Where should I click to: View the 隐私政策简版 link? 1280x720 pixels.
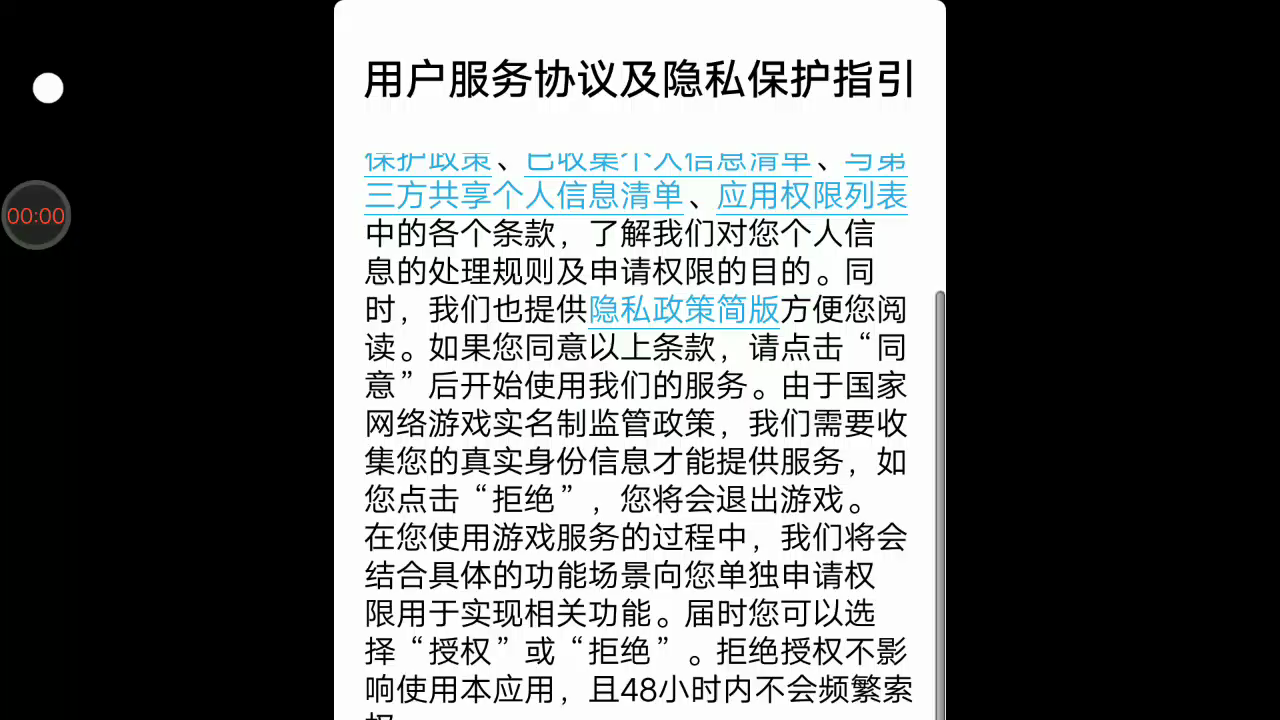[684, 310]
